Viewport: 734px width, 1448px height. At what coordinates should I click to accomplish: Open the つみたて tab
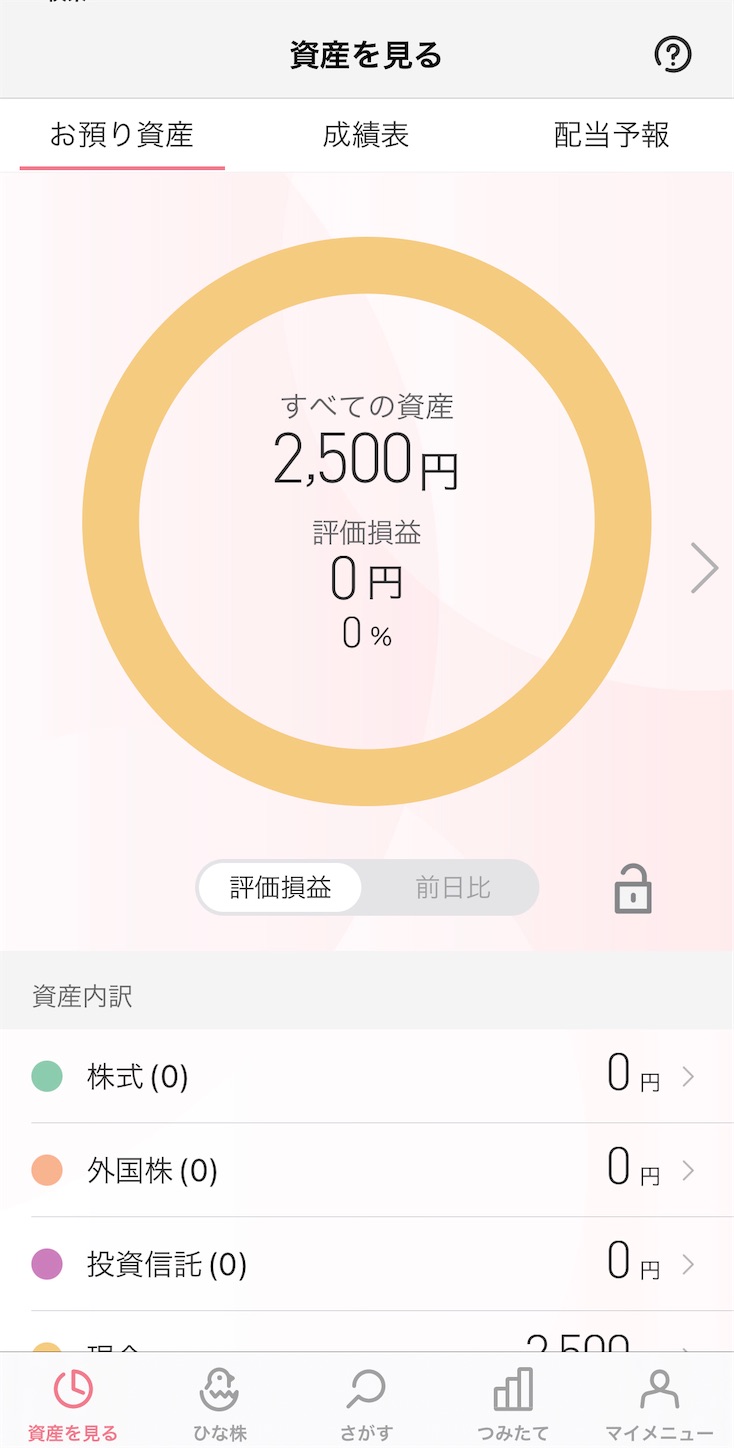point(513,1402)
